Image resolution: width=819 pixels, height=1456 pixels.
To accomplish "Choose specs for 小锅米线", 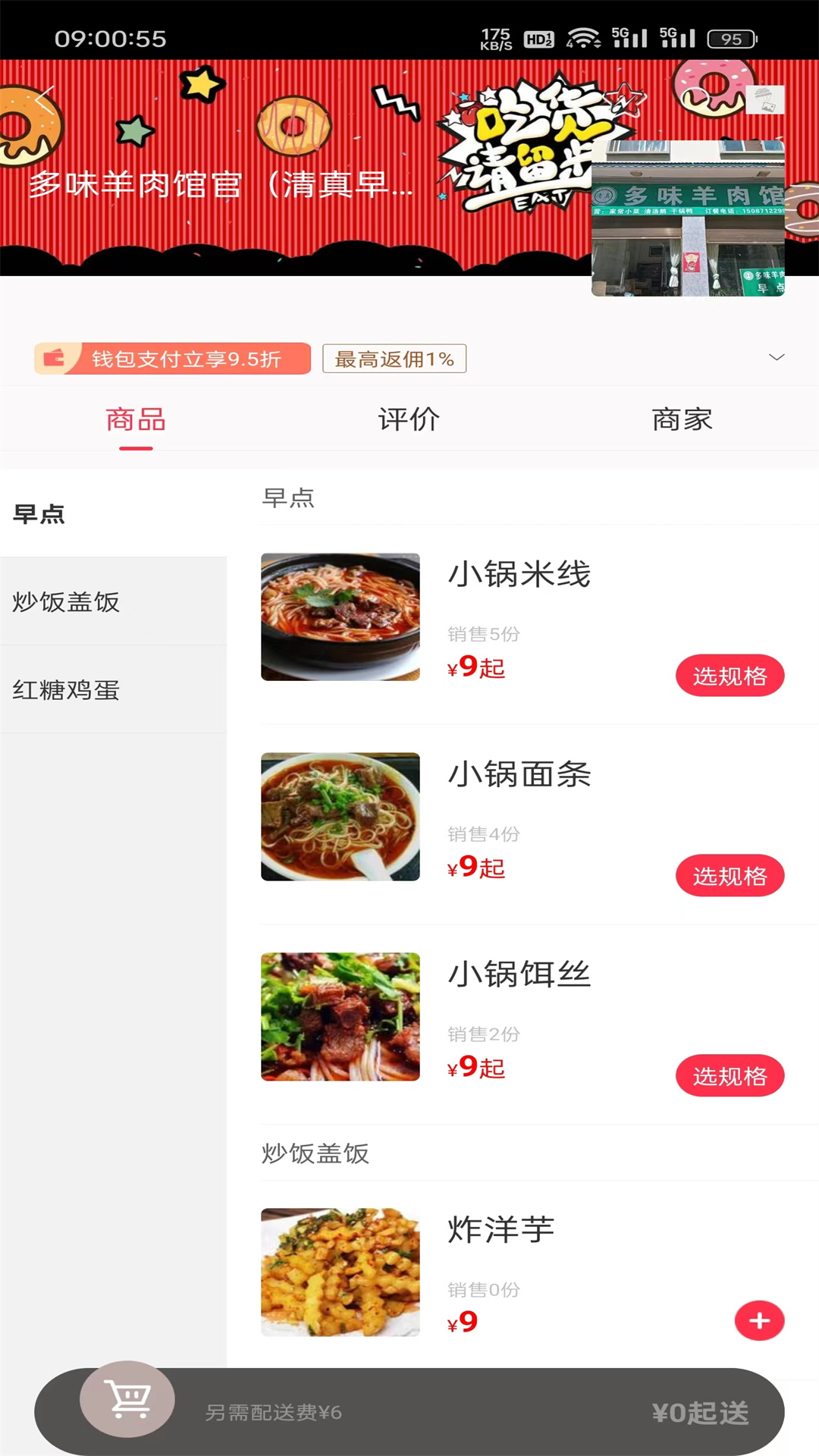I will (x=729, y=675).
